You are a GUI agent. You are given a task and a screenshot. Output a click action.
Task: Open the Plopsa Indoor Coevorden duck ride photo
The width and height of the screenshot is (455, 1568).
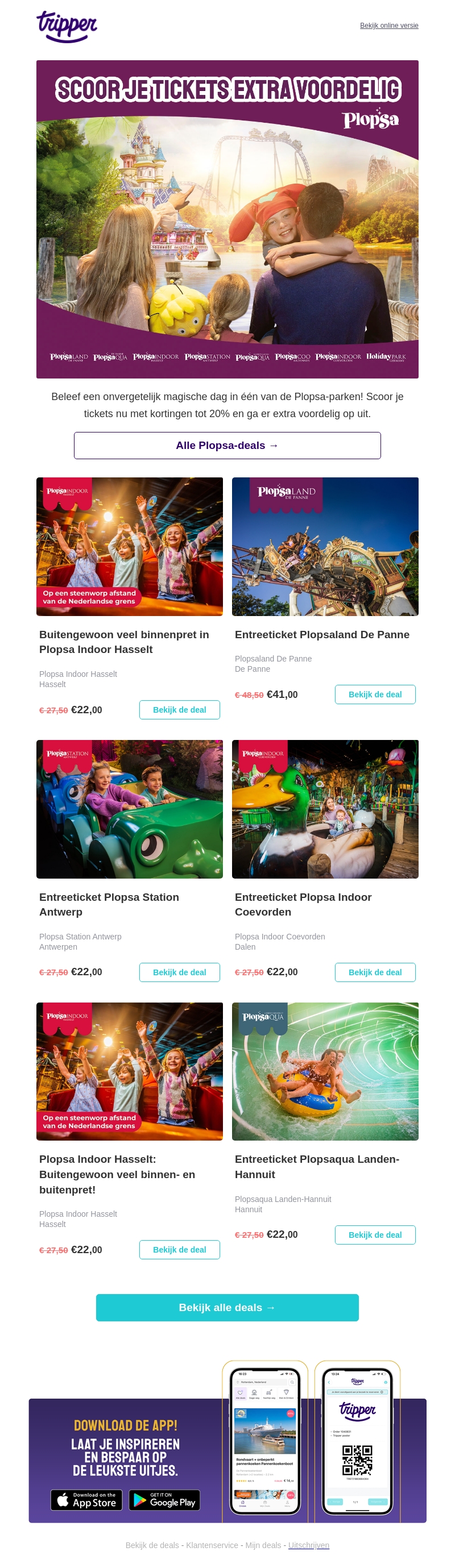point(325,809)
